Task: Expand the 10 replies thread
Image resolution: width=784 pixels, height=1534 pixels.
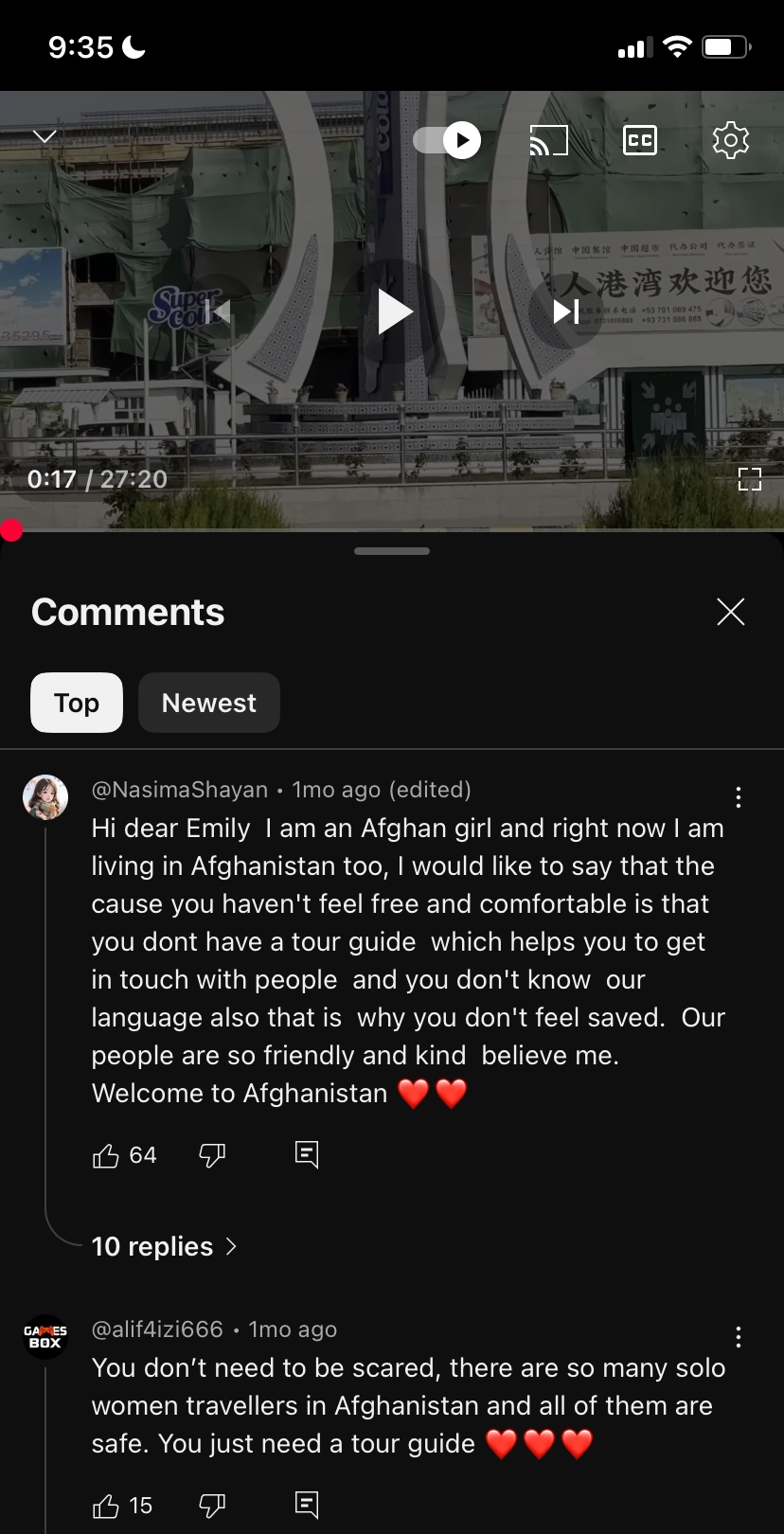Action: [163, 1246]
